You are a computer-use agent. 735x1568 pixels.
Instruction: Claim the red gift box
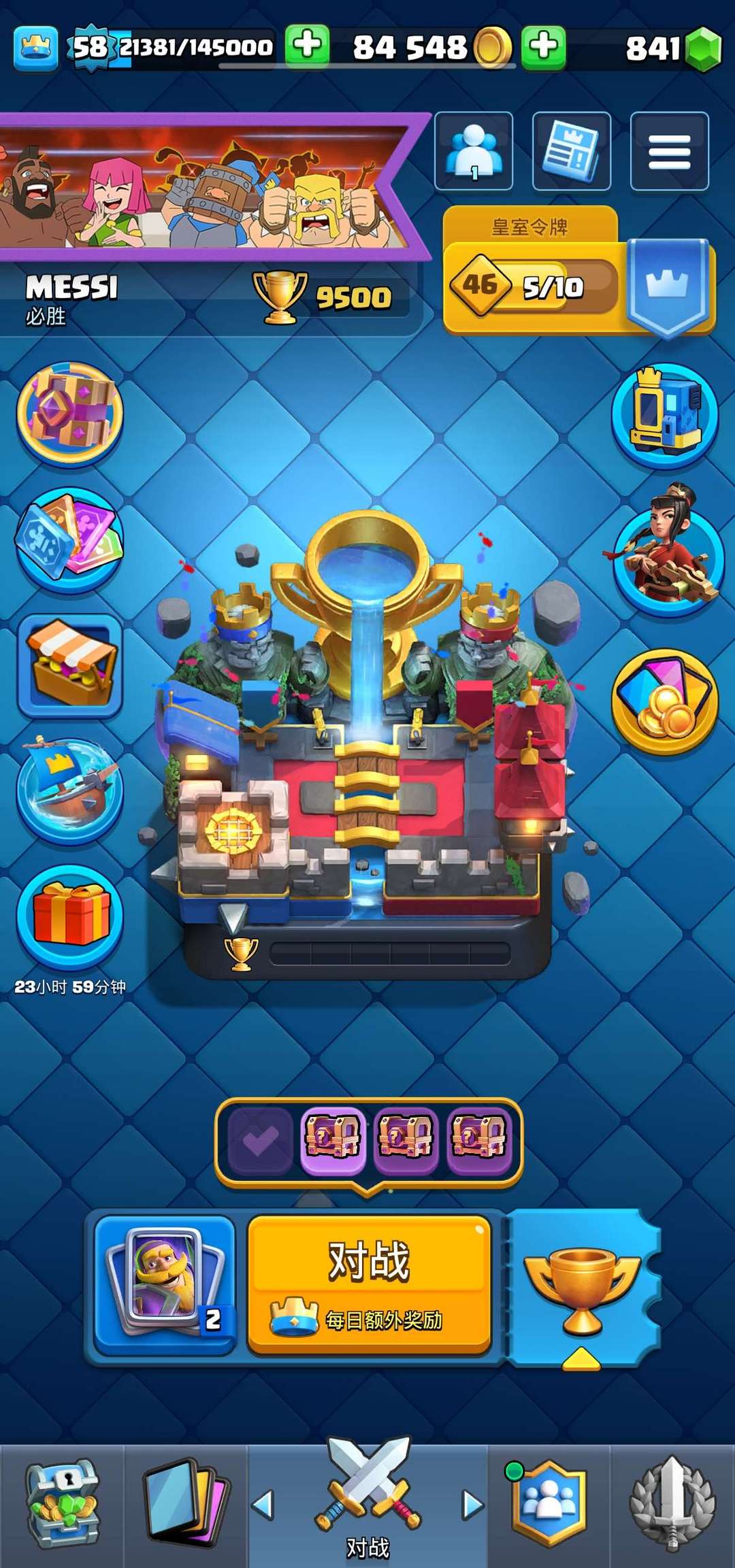[70, 915]
